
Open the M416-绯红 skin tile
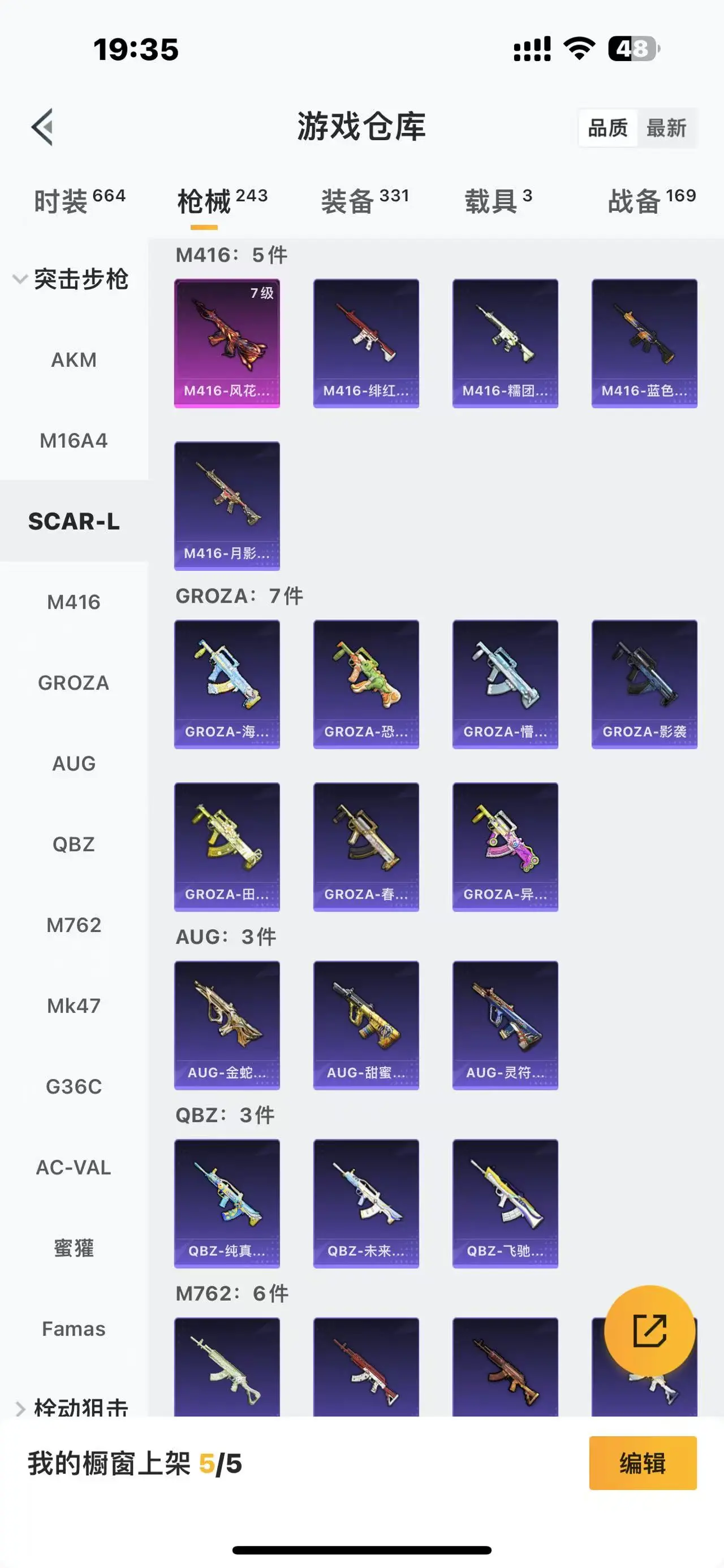[366, 343]
